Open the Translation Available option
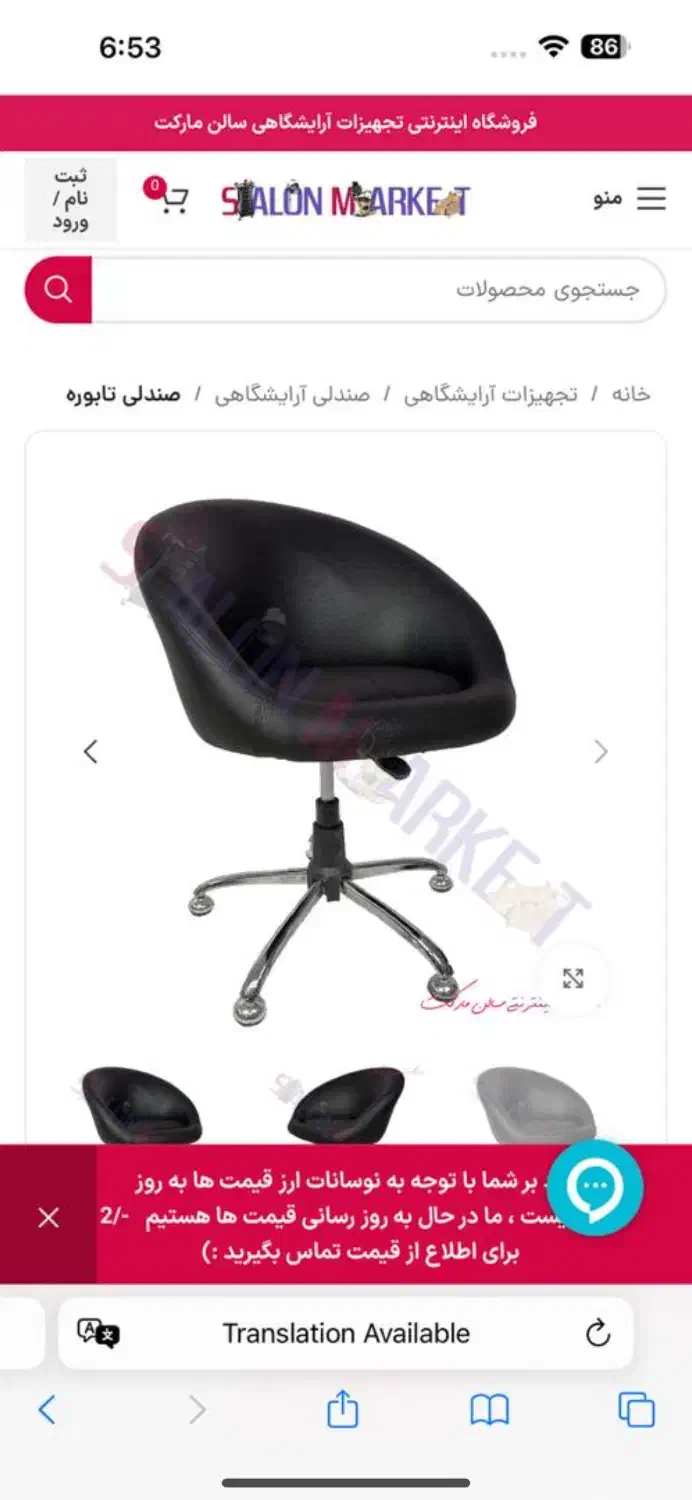Screen dimensions: 692x1500 pyautogui.click(x=345, y=1334)
